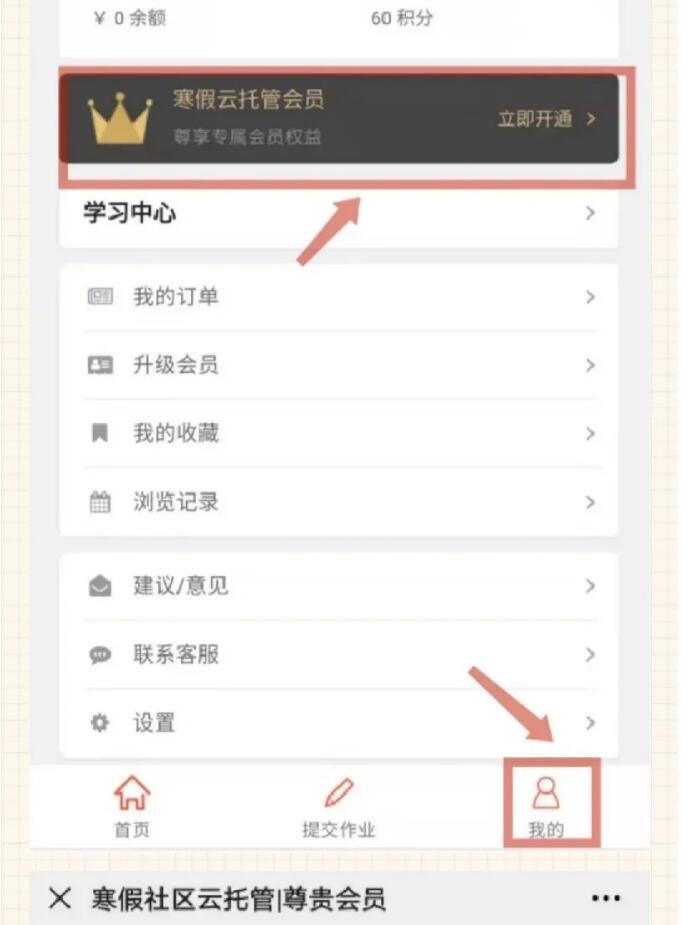This screenshot has width=693, height=925.
Task: Open 浏览记录
Action: 338,502
